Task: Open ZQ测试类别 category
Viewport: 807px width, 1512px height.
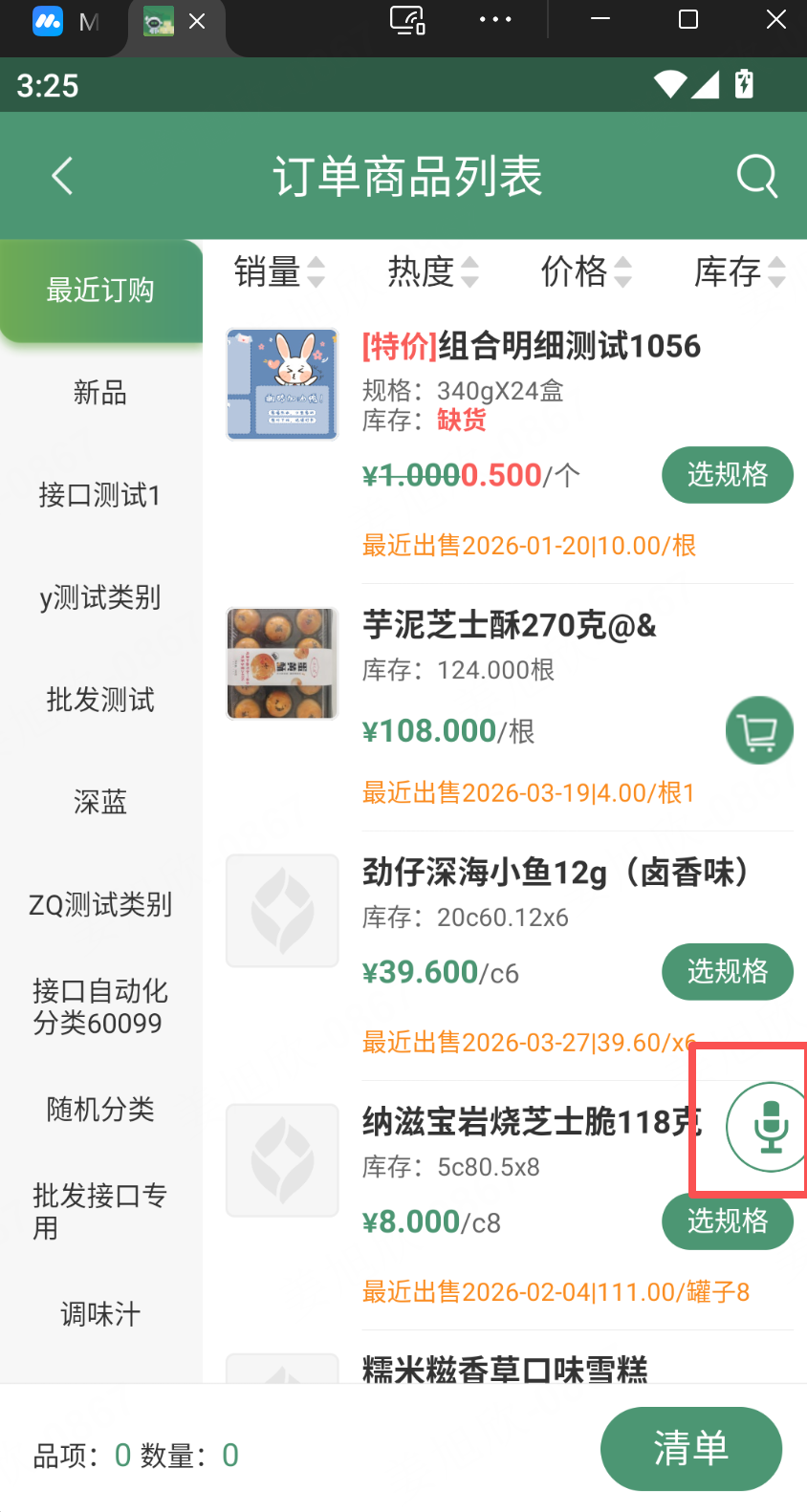Action: [x=100, y=904]
